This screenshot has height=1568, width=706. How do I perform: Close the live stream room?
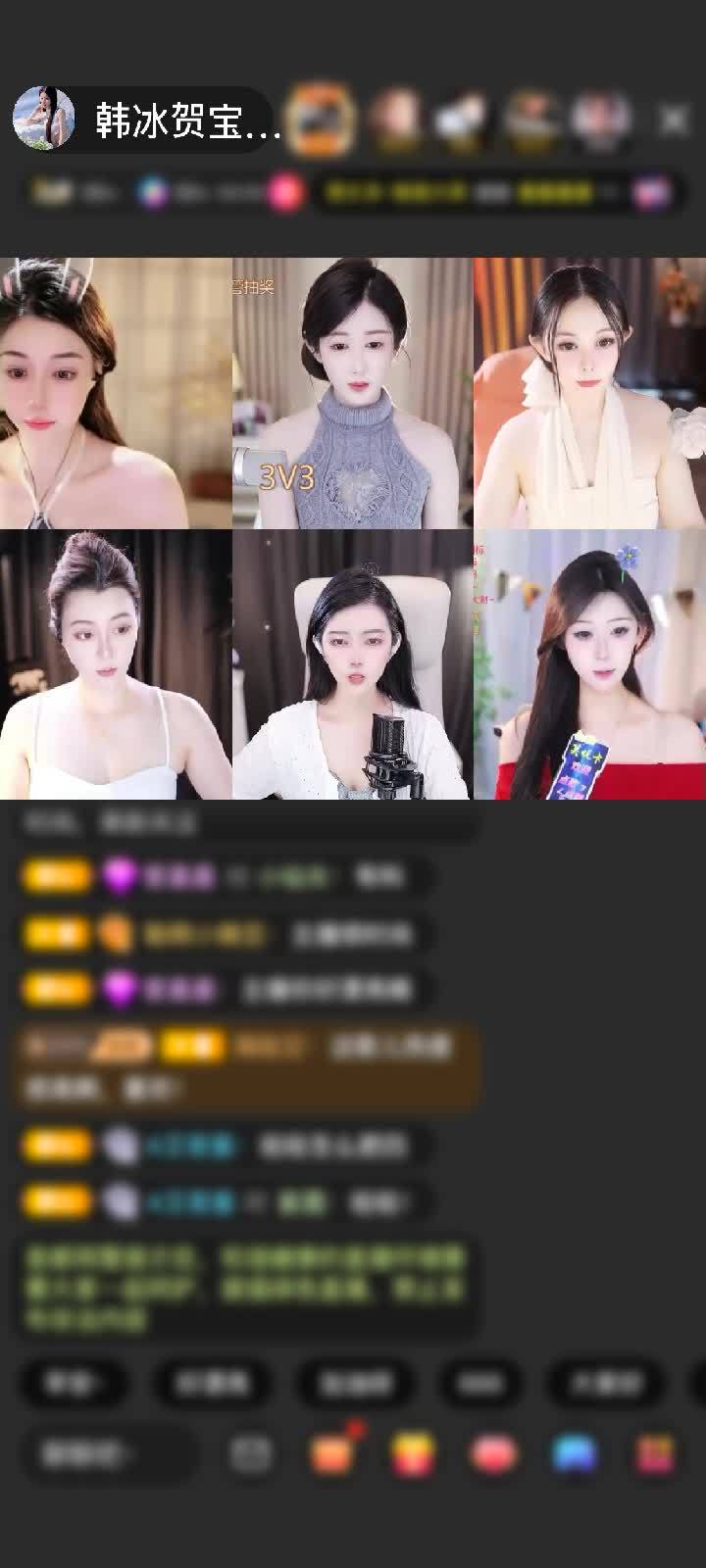click(674, 120)
